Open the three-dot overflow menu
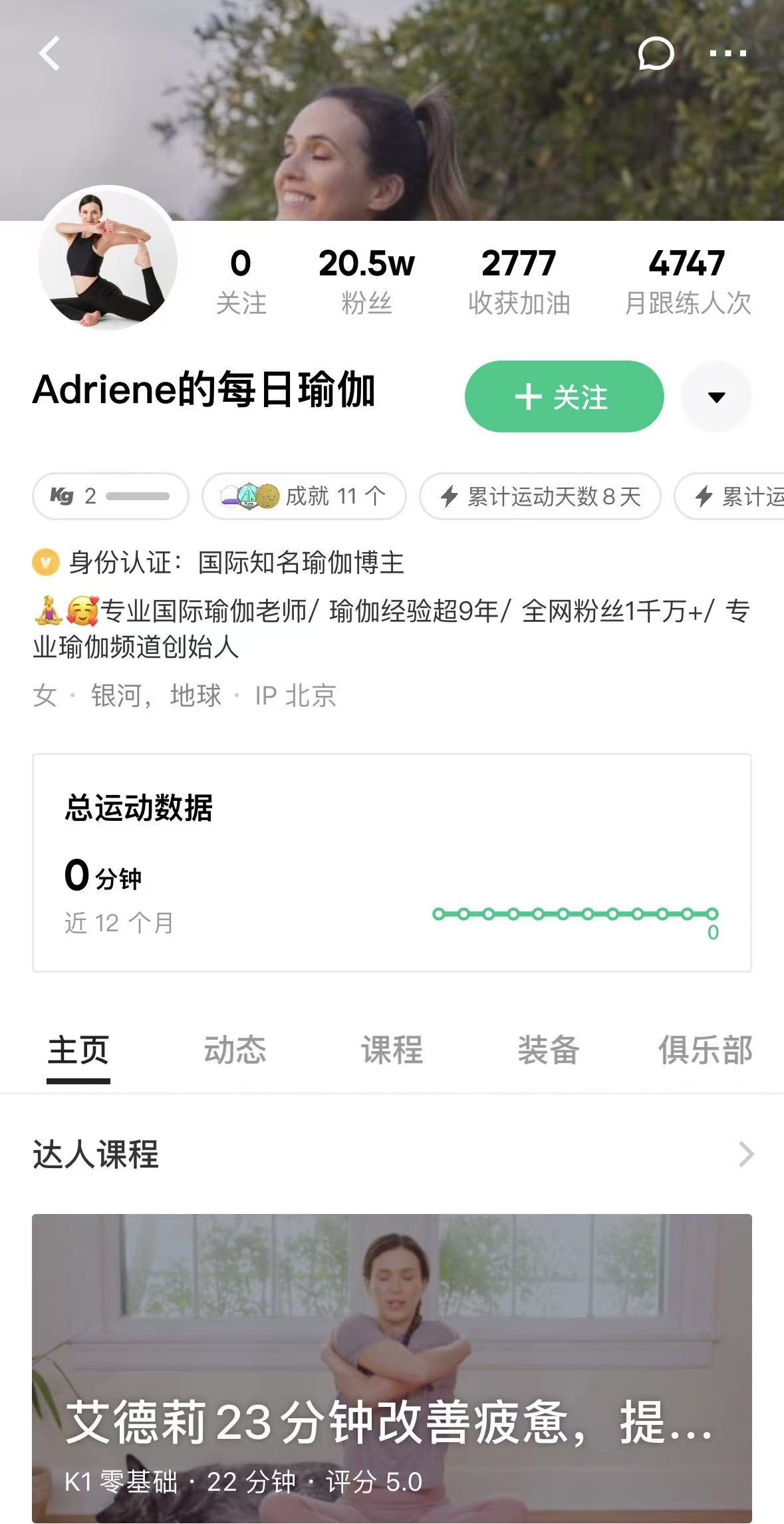Viewport: 784px width, 1524px height. pyautogui.click(x=727, y=53)
